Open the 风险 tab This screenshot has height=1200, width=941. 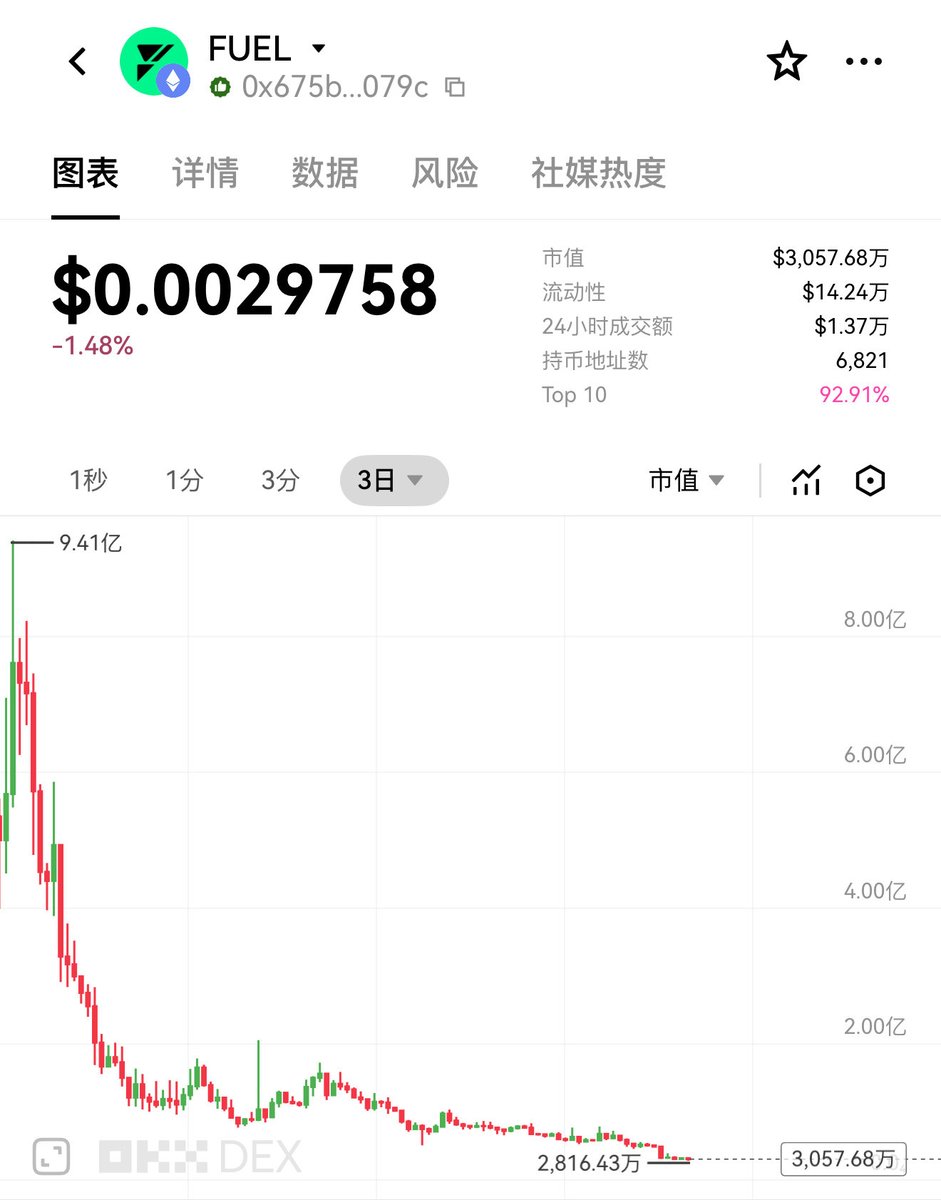point(445,173)
